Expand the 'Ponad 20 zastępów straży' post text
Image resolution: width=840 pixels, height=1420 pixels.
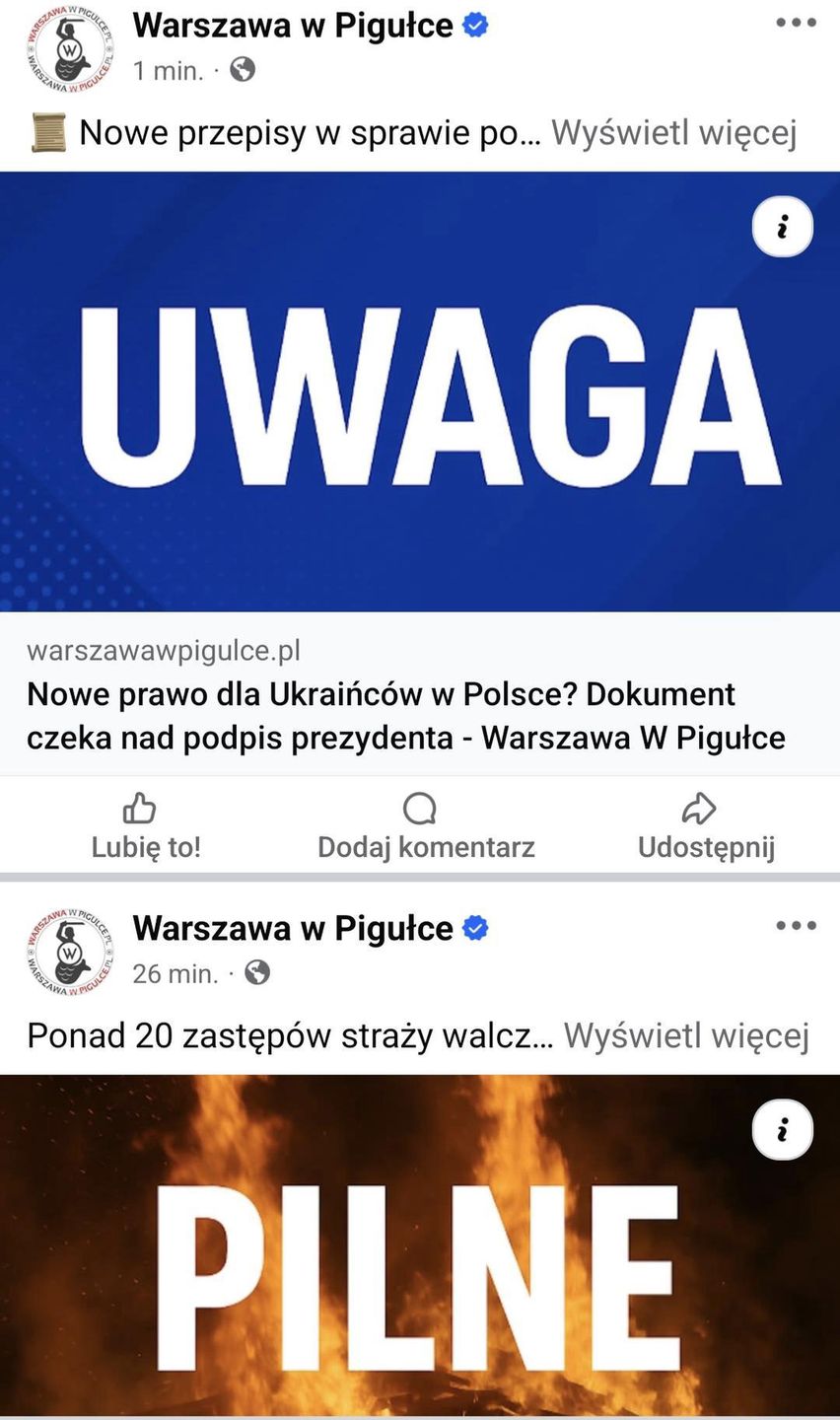[686, 1035]
